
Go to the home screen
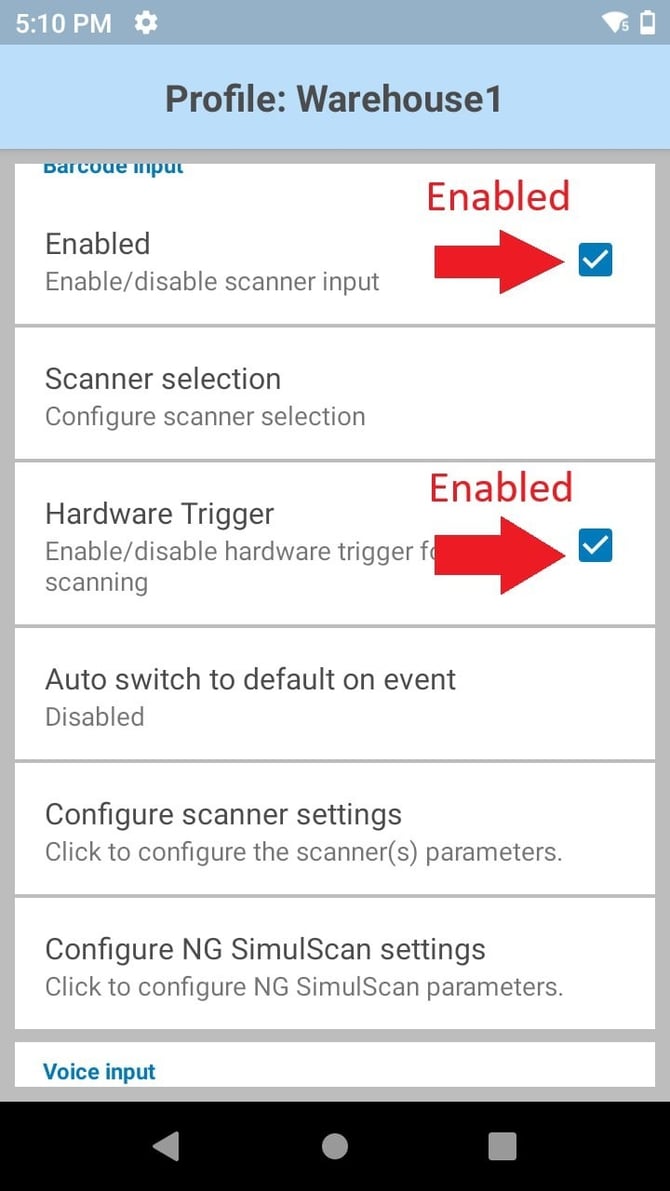pyautogui.click(x=335, y=1146)
